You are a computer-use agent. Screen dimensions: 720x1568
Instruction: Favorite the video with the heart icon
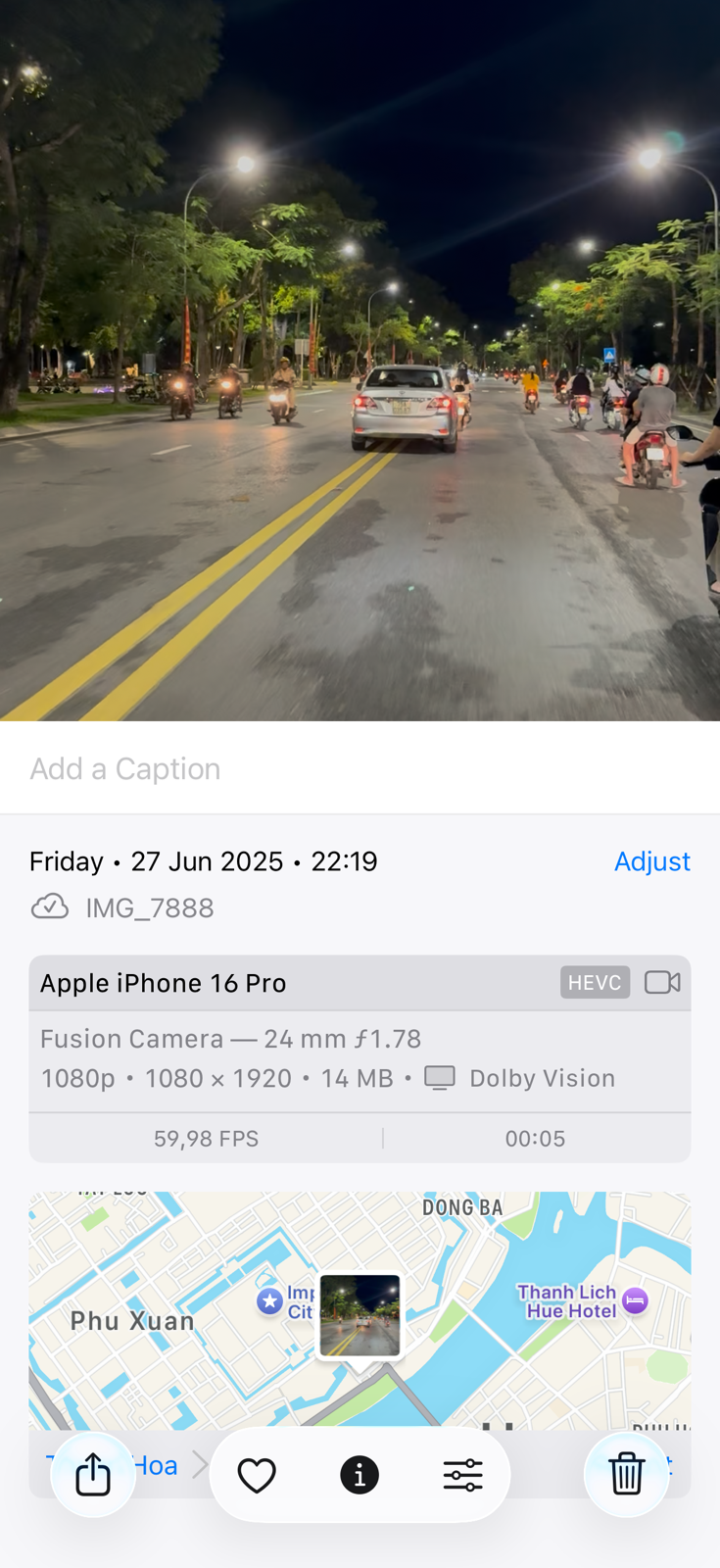257,1475
